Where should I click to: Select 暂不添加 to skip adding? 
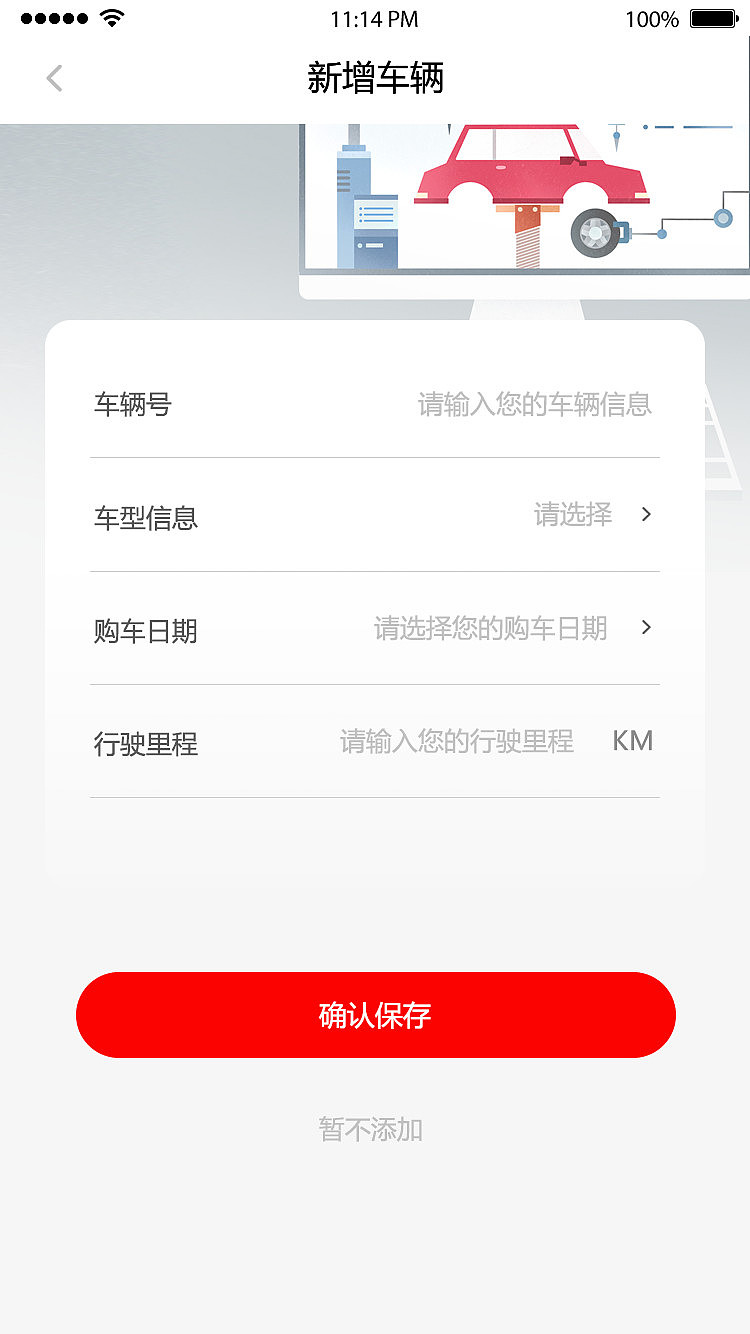(372, 1129)
